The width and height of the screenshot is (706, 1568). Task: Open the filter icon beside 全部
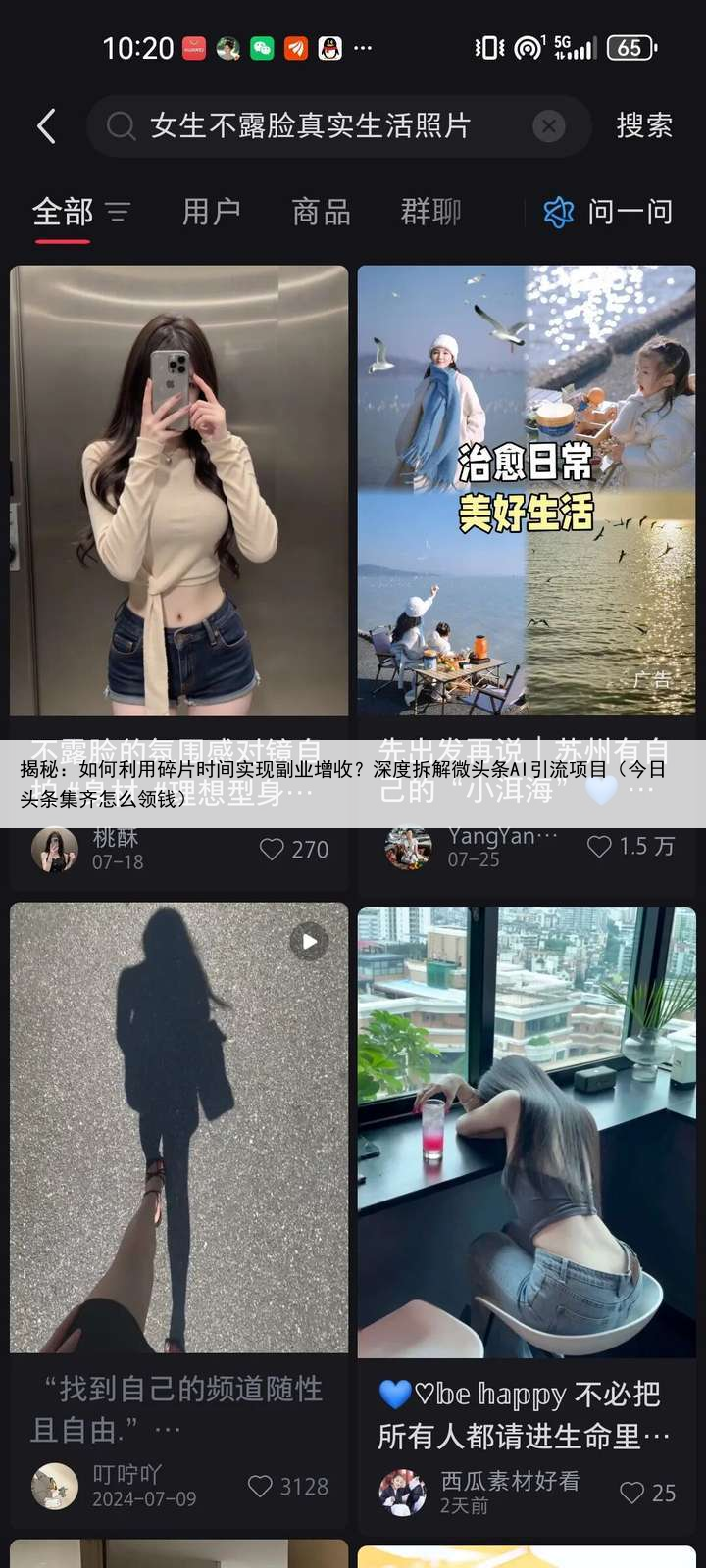[x=118, y=212]
